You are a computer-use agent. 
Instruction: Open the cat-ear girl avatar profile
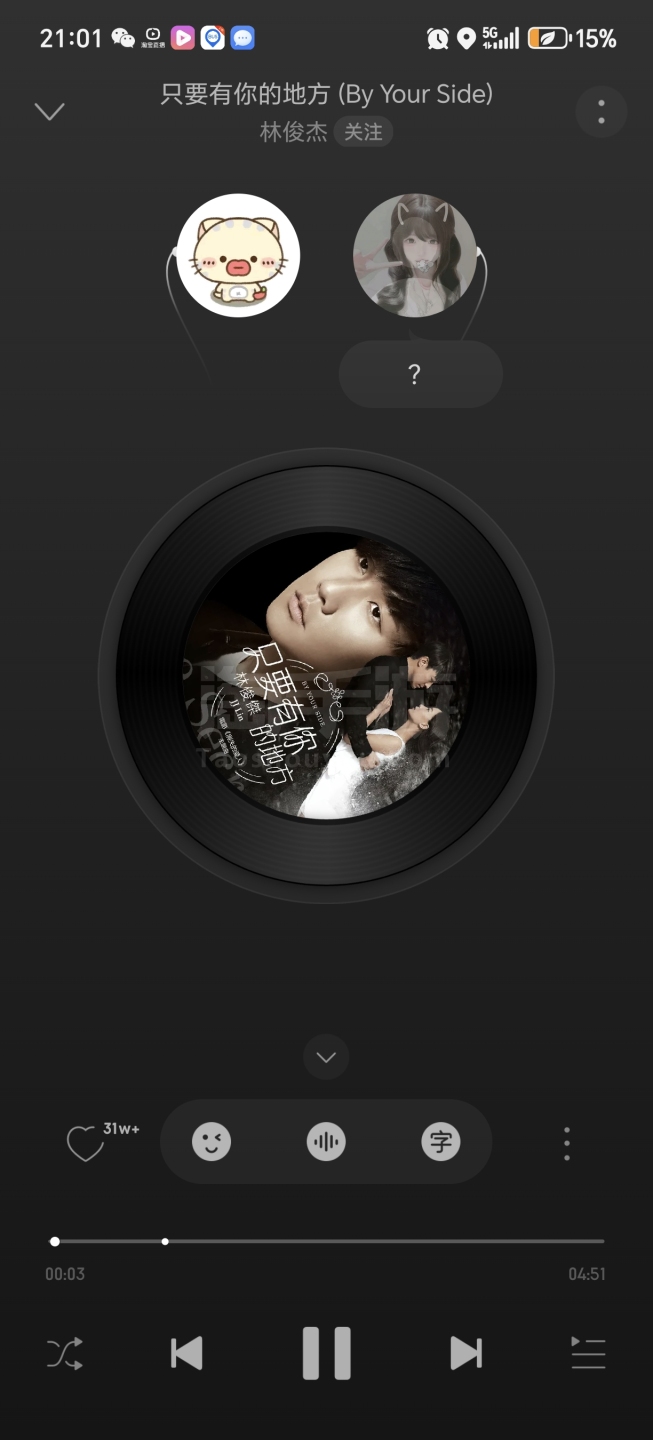click(415, 255)
